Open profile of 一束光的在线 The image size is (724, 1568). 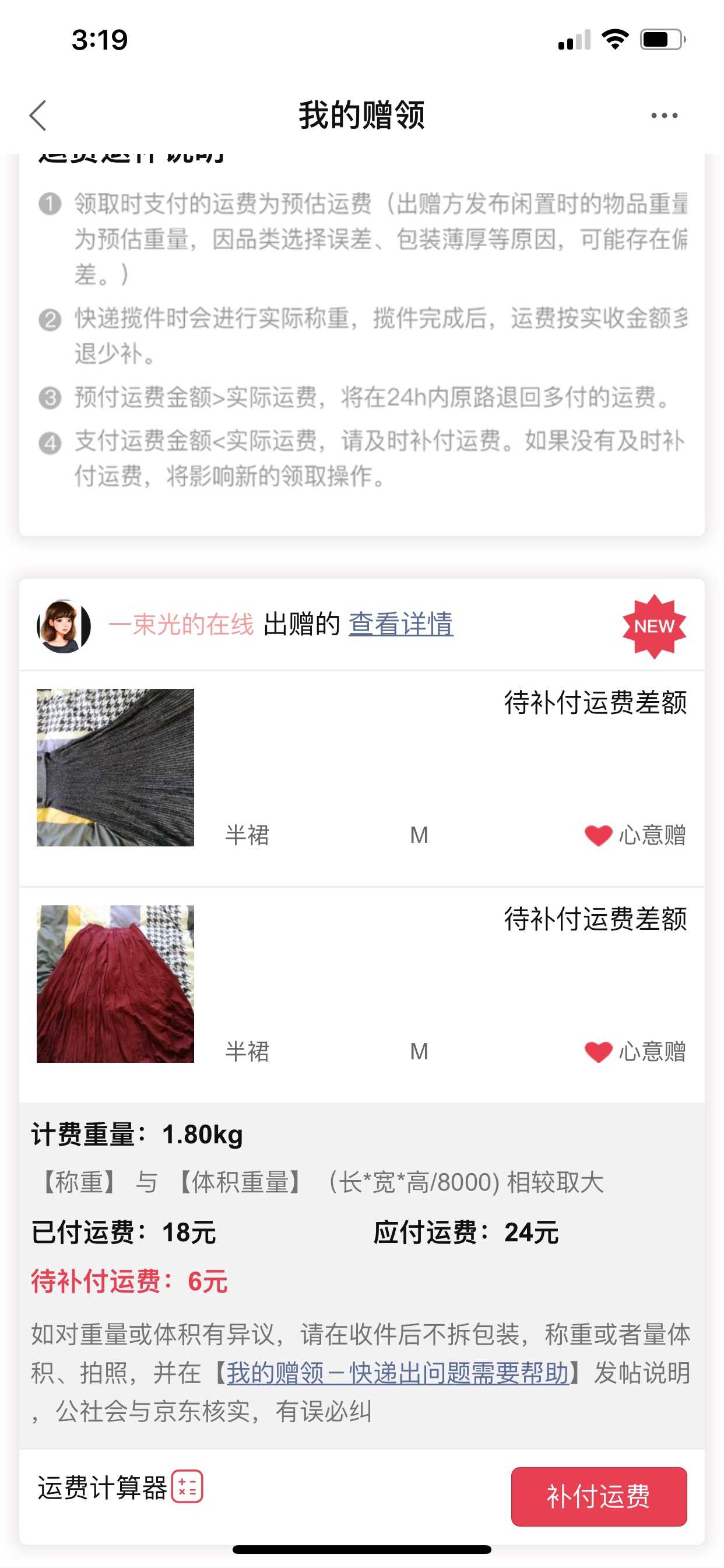181,625
